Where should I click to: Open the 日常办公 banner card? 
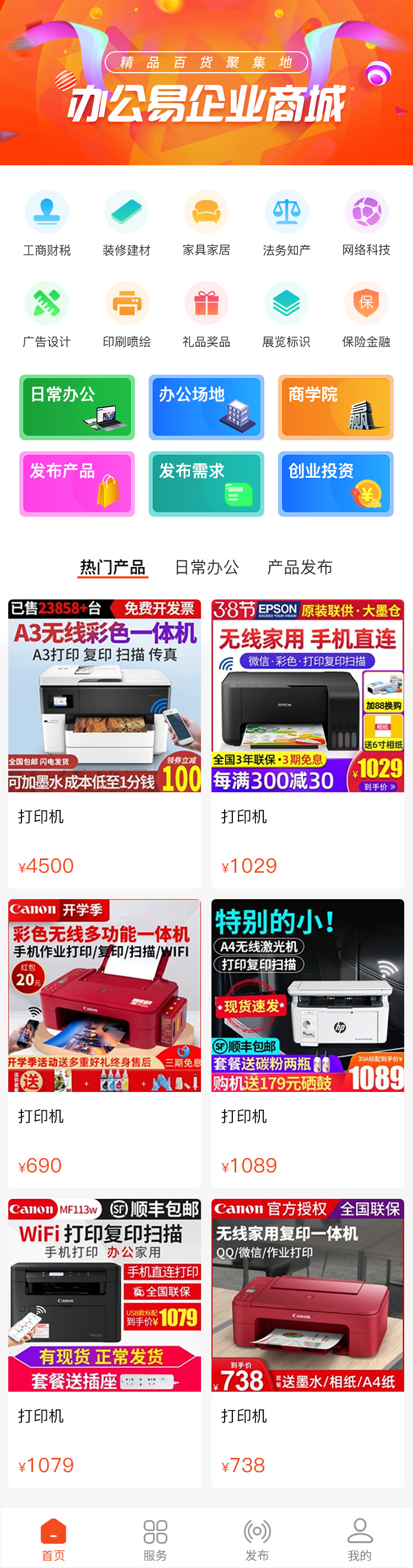pyautogui.click(x=77, y=407)
